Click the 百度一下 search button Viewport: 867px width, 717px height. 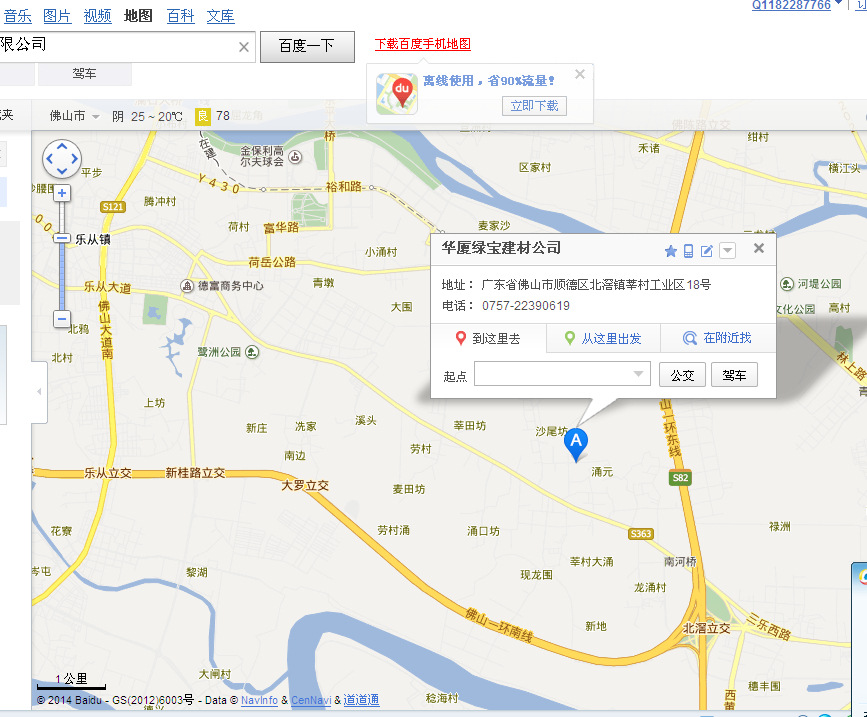pyautogui.click(x=307, y=47)
